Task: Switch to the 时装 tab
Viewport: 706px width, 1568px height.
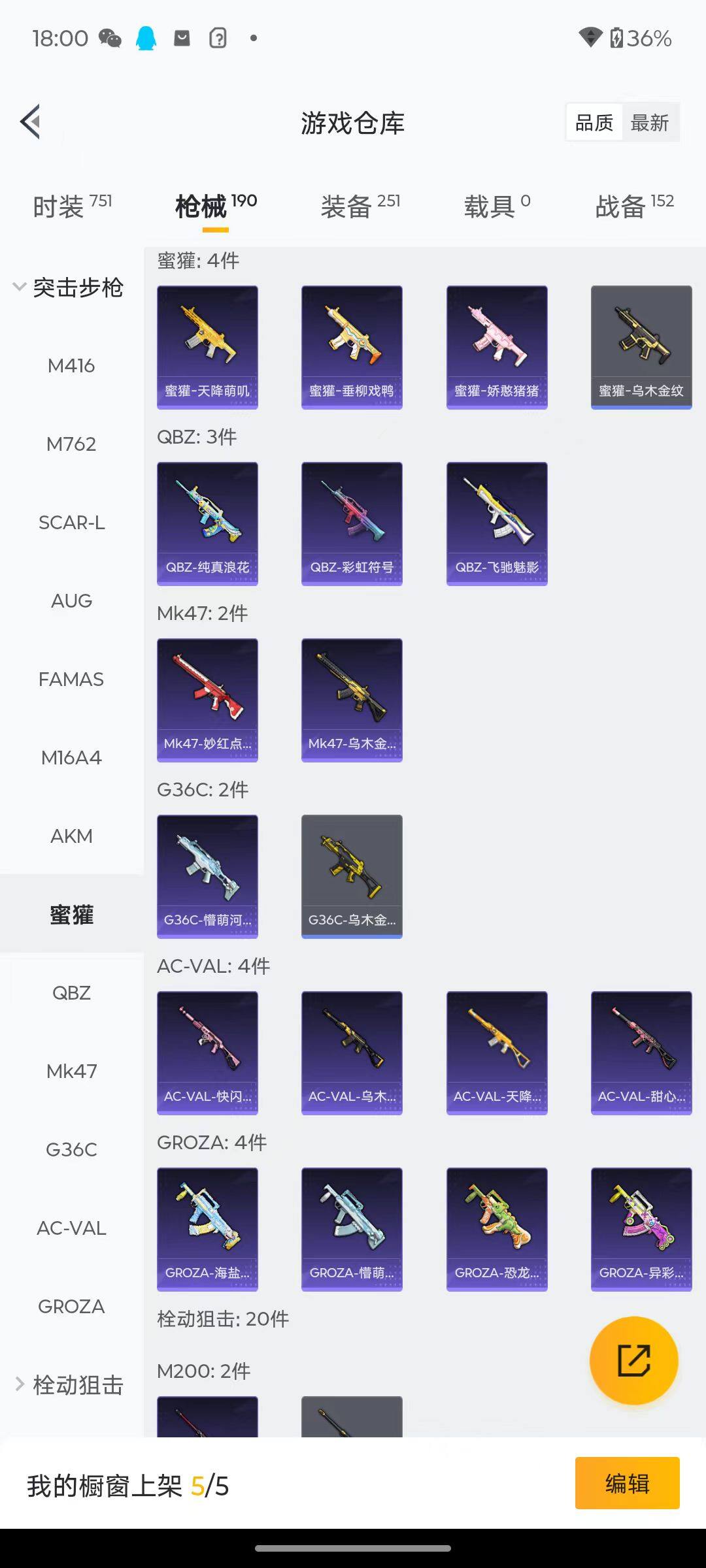Action: coord(72,206)
